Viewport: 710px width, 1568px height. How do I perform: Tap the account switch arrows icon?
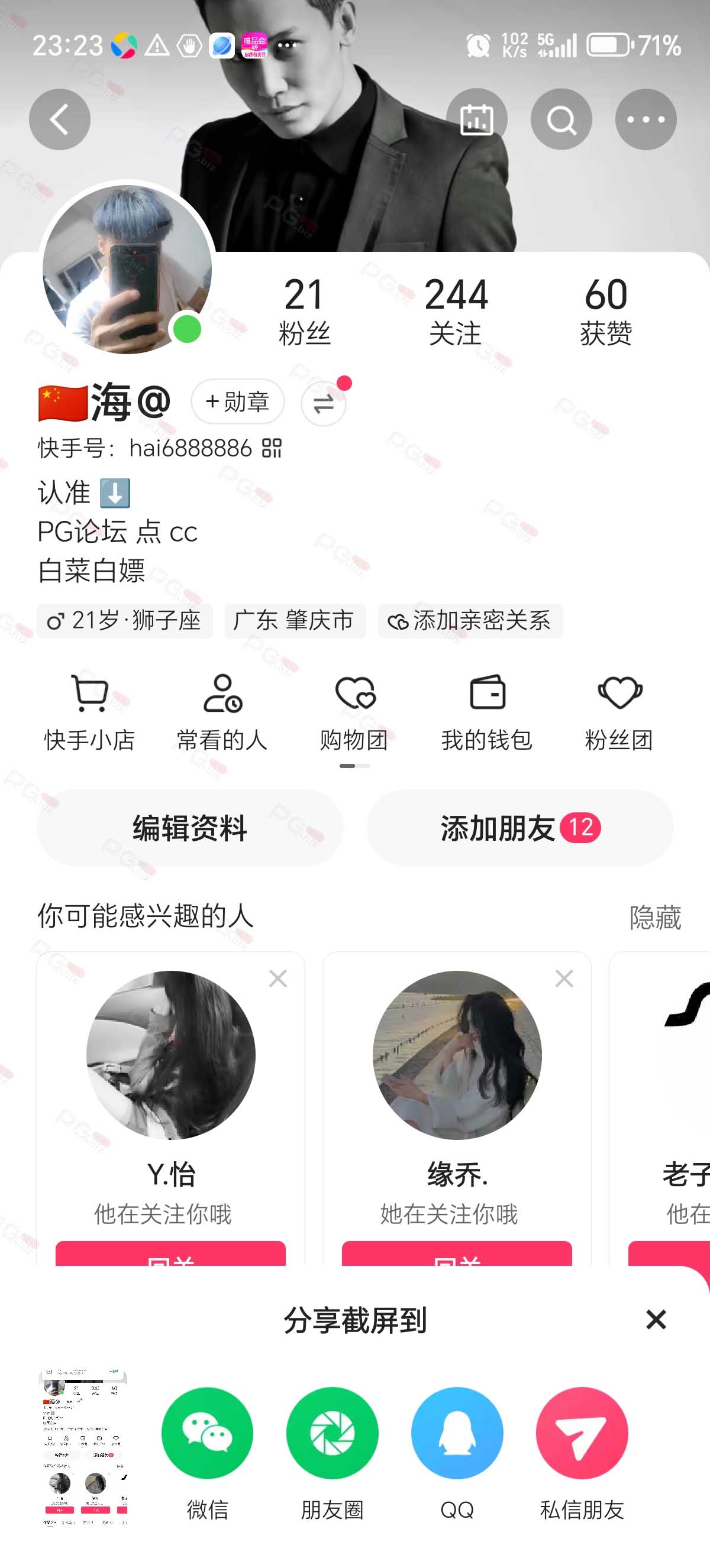tap(323, 404)
